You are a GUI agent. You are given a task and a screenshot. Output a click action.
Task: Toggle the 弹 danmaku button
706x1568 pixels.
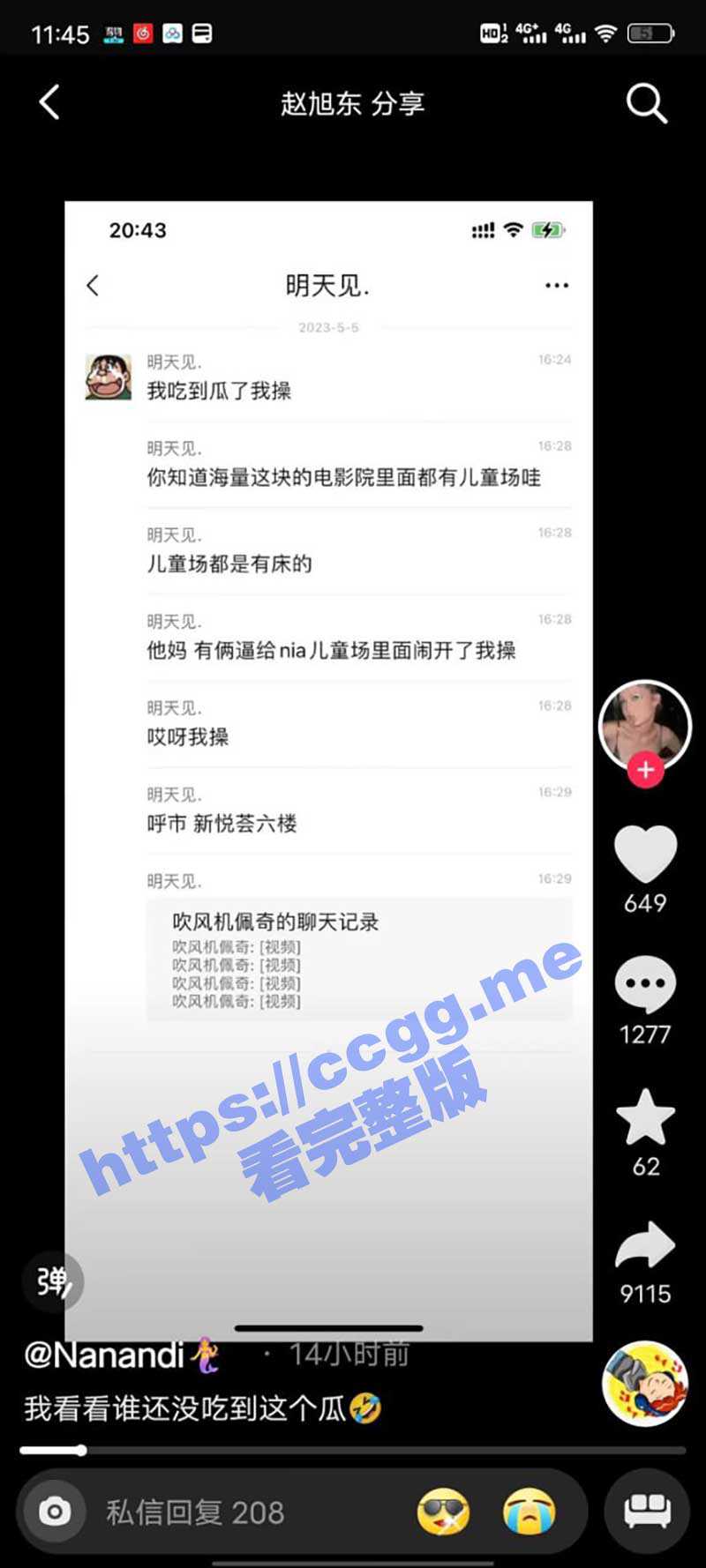coord(52,1281)
